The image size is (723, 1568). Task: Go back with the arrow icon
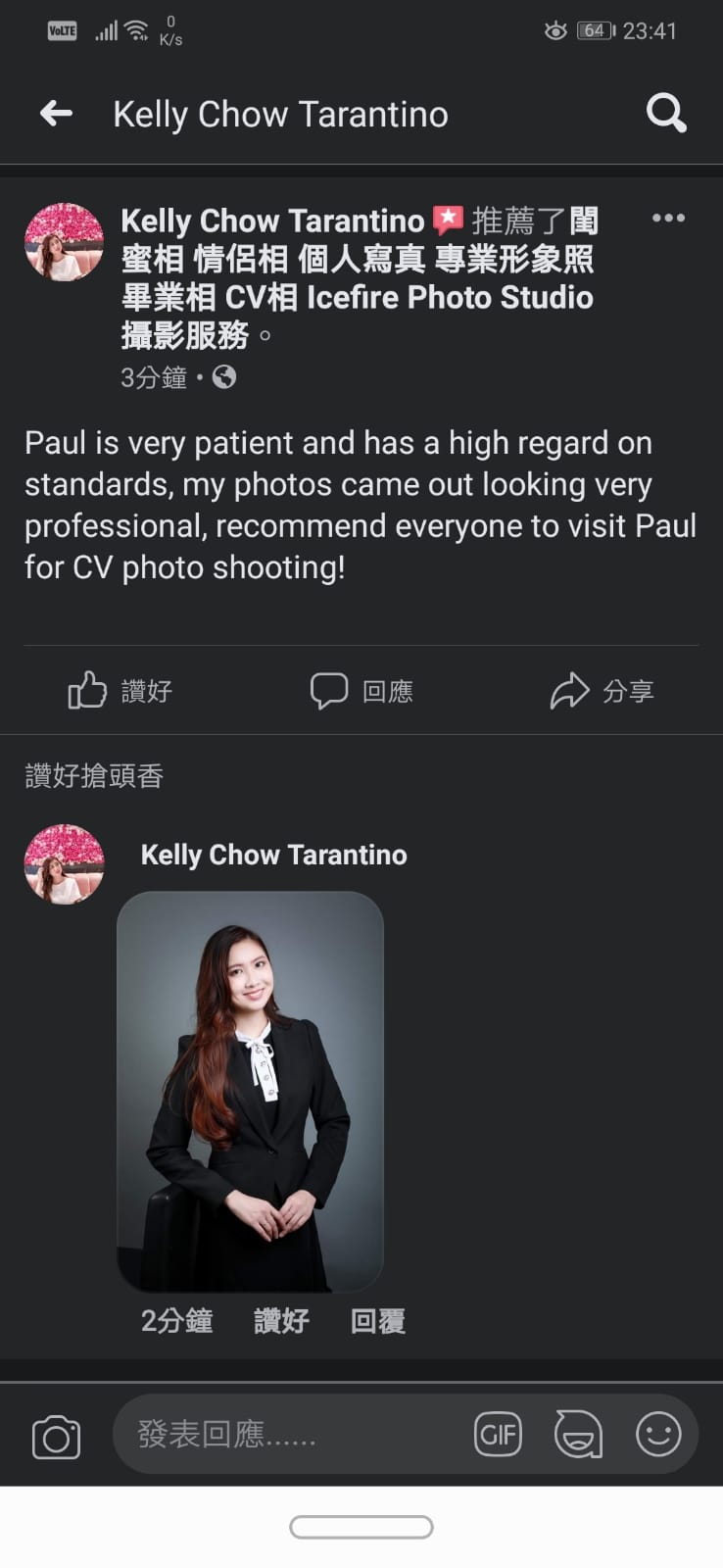pyautogui.click(x=57, y=114)
